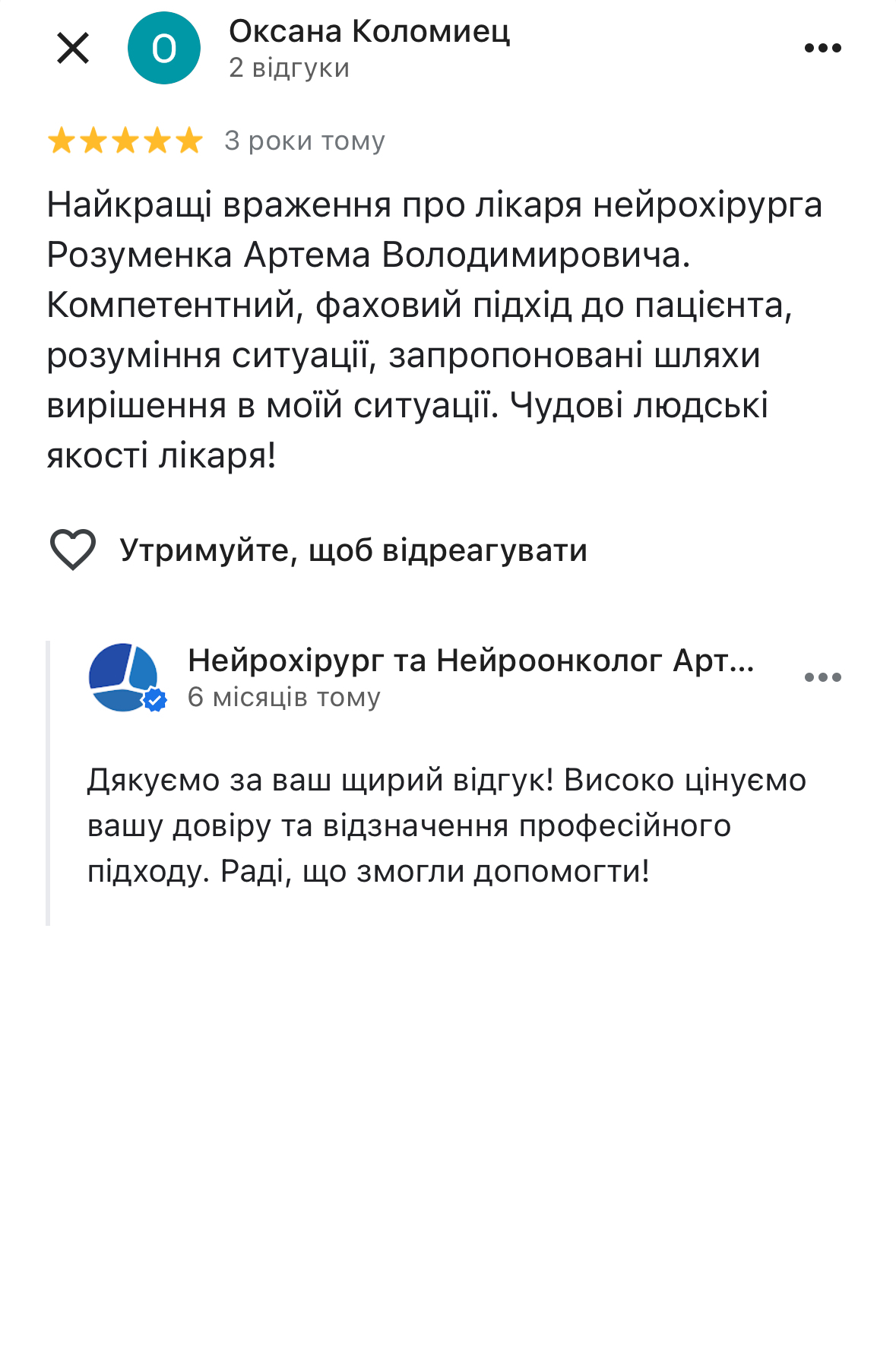This screenshot has height=1372, width=896.
Task: Like the review with the heart icon
Action: tap(73, 549)
